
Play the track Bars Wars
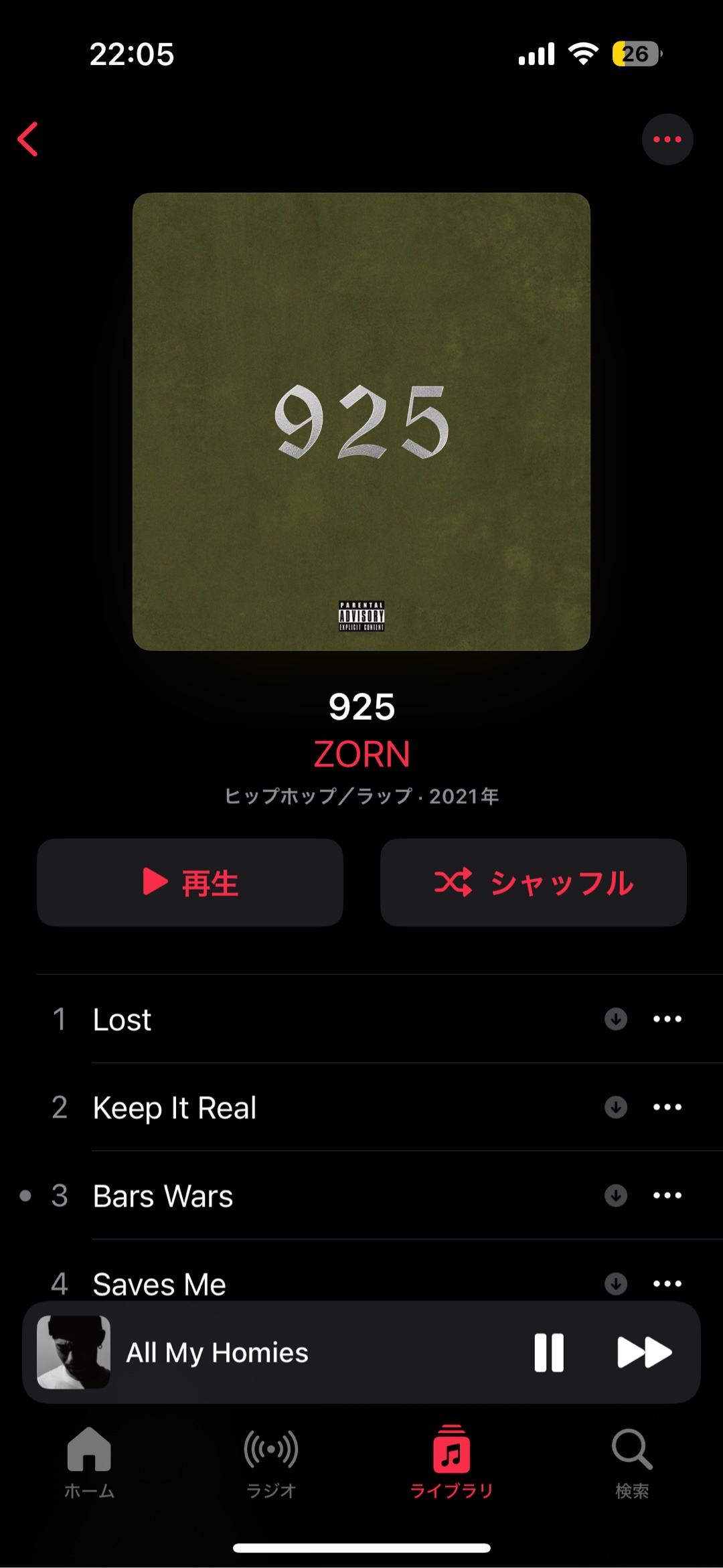point(163,1196)
